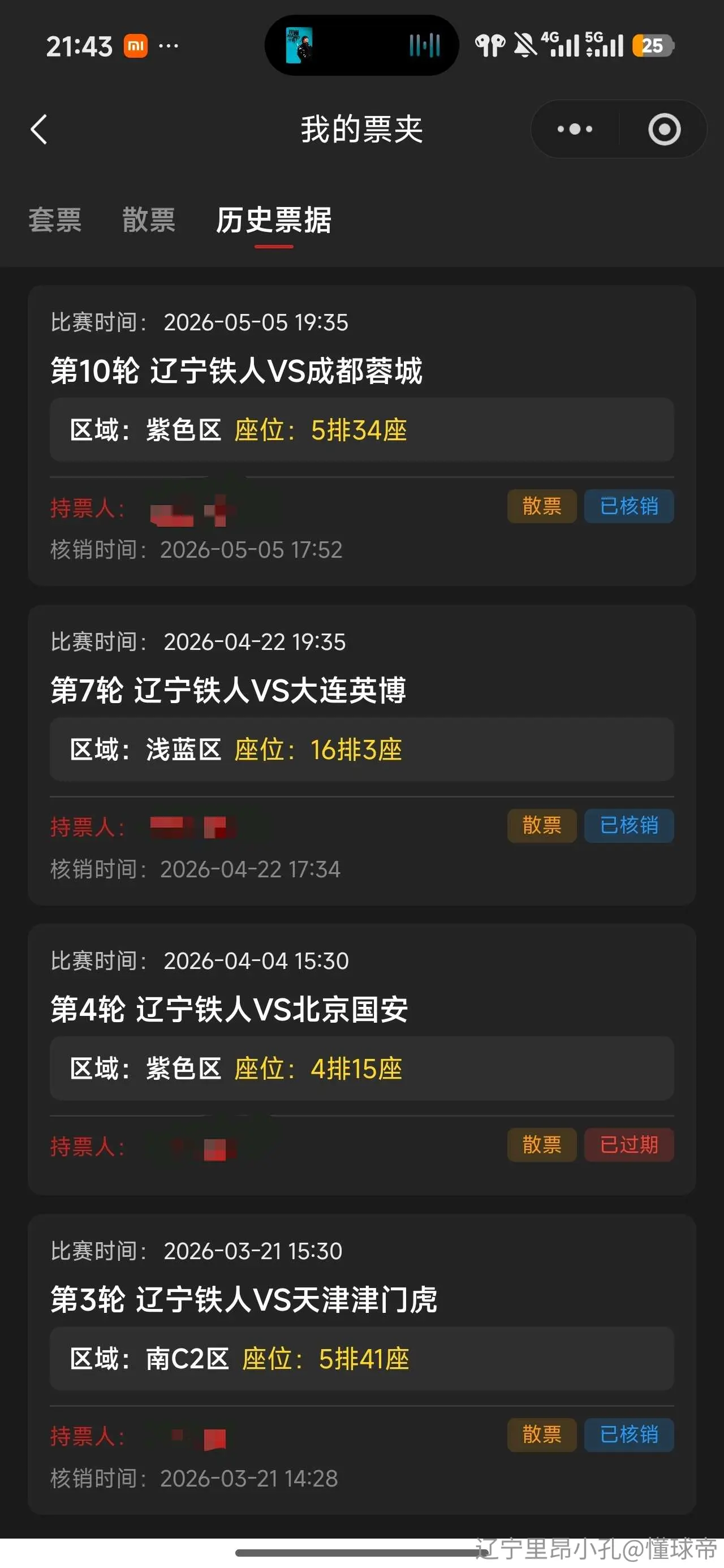
Task: View the 辽宁铁人VS北京国安 ticket
Action: point(361,1059)
